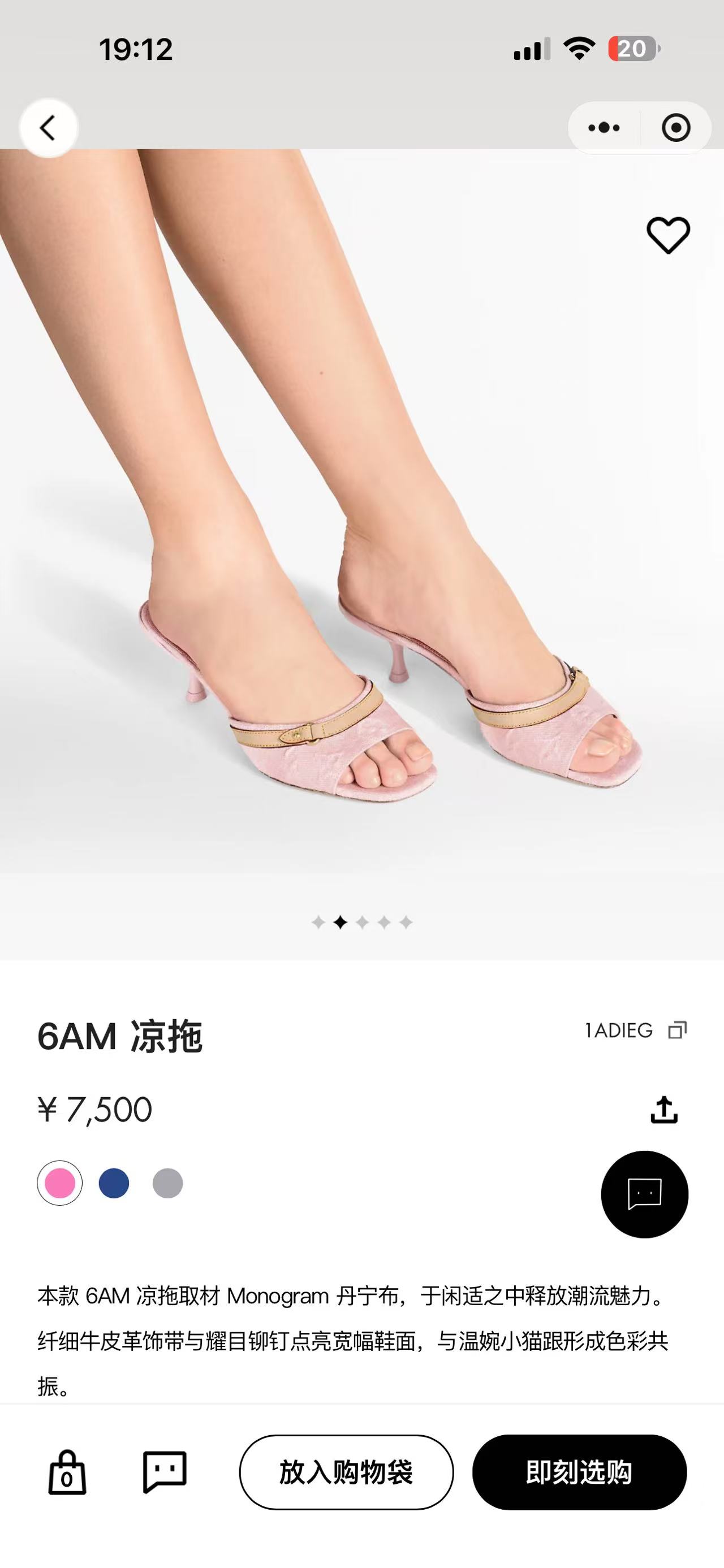Go back using the arrow button
The height and width of the screenshot is (1568, 724).
tap(48, 128)
